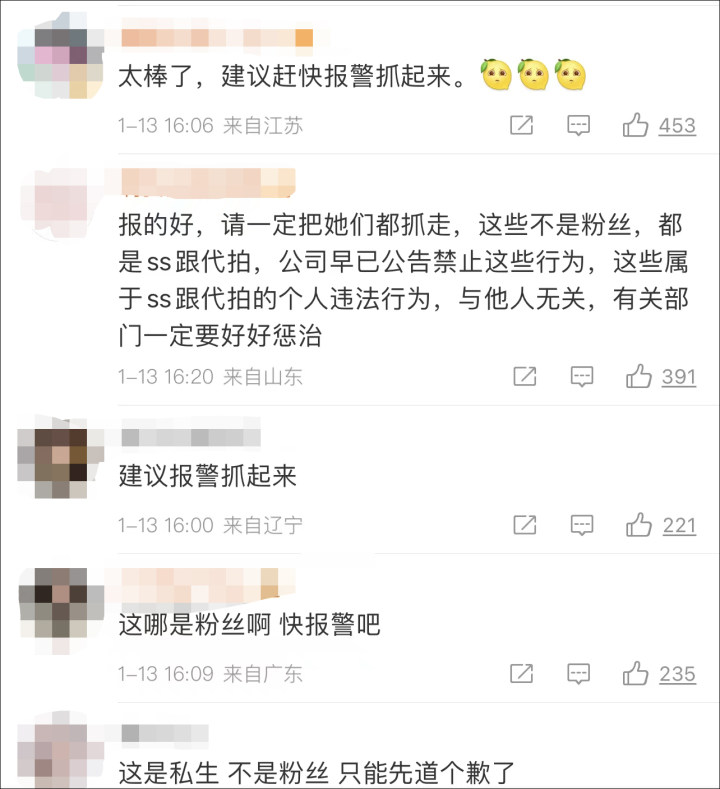Like the 报的好 comment from 山东
The image size is (720, 789).
[x=638, y=377]
